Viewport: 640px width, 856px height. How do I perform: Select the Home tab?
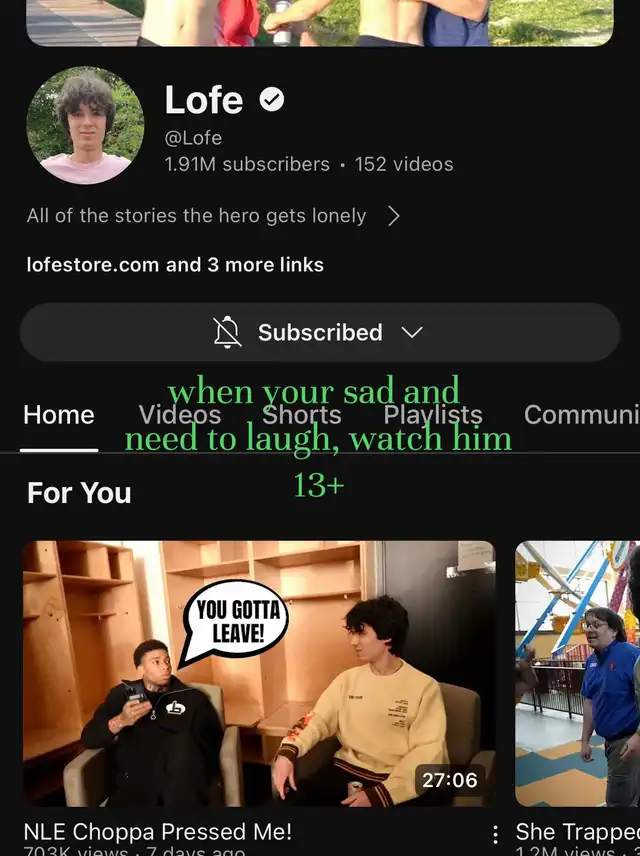click(x=59, y=415)
